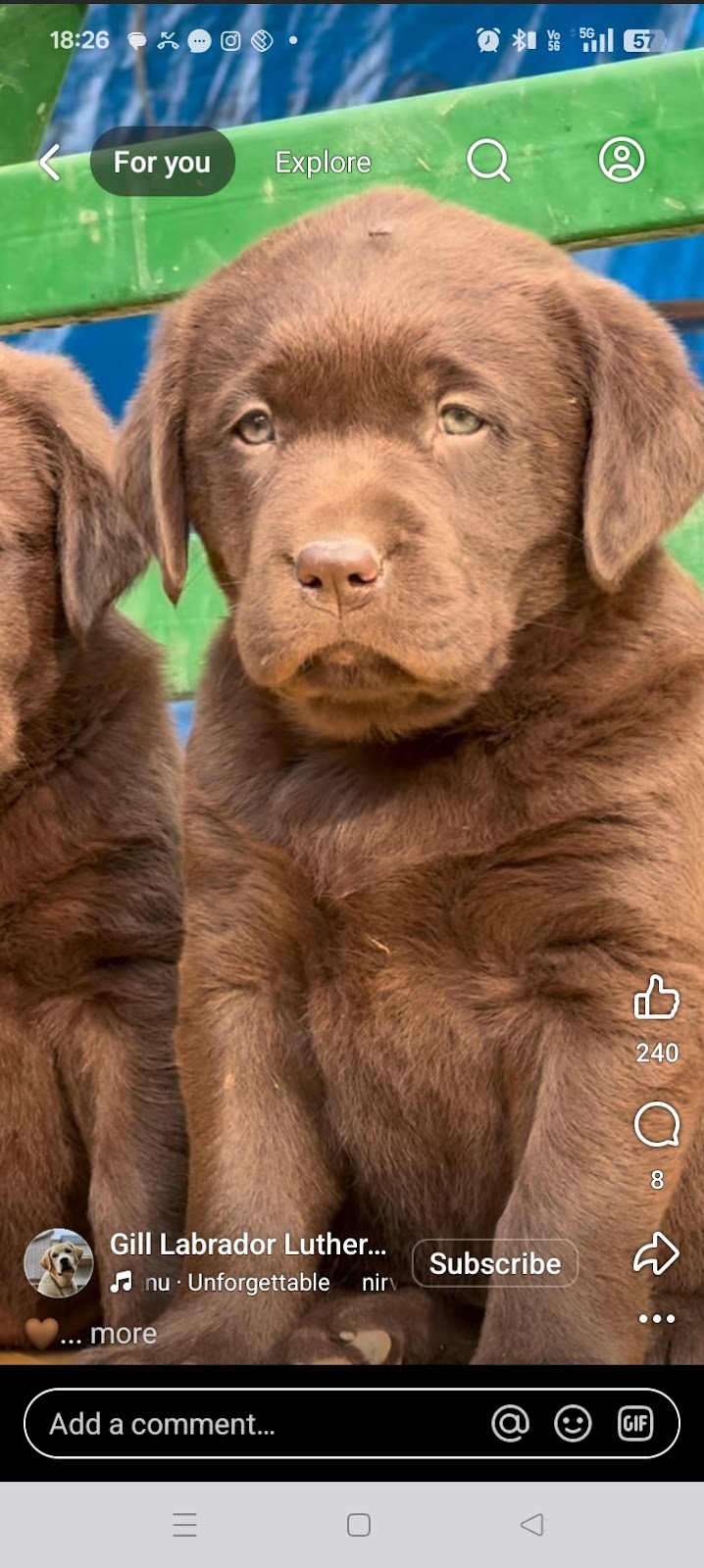Go back using the top-left arrow
The height and width of the screenshot is (1568, 704).
click(51, 163)
